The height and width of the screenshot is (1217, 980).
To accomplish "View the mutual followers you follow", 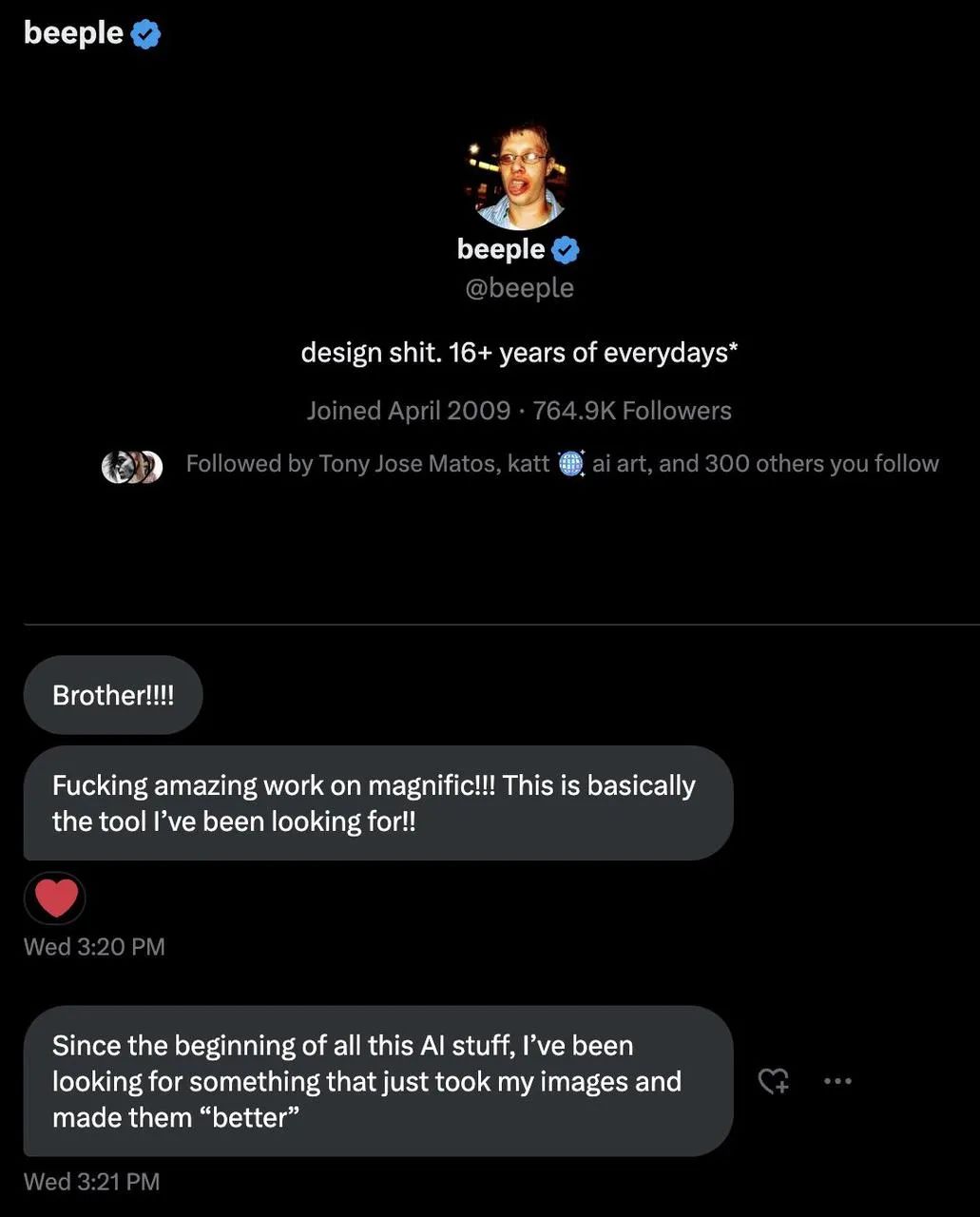I will pos(561,464).
